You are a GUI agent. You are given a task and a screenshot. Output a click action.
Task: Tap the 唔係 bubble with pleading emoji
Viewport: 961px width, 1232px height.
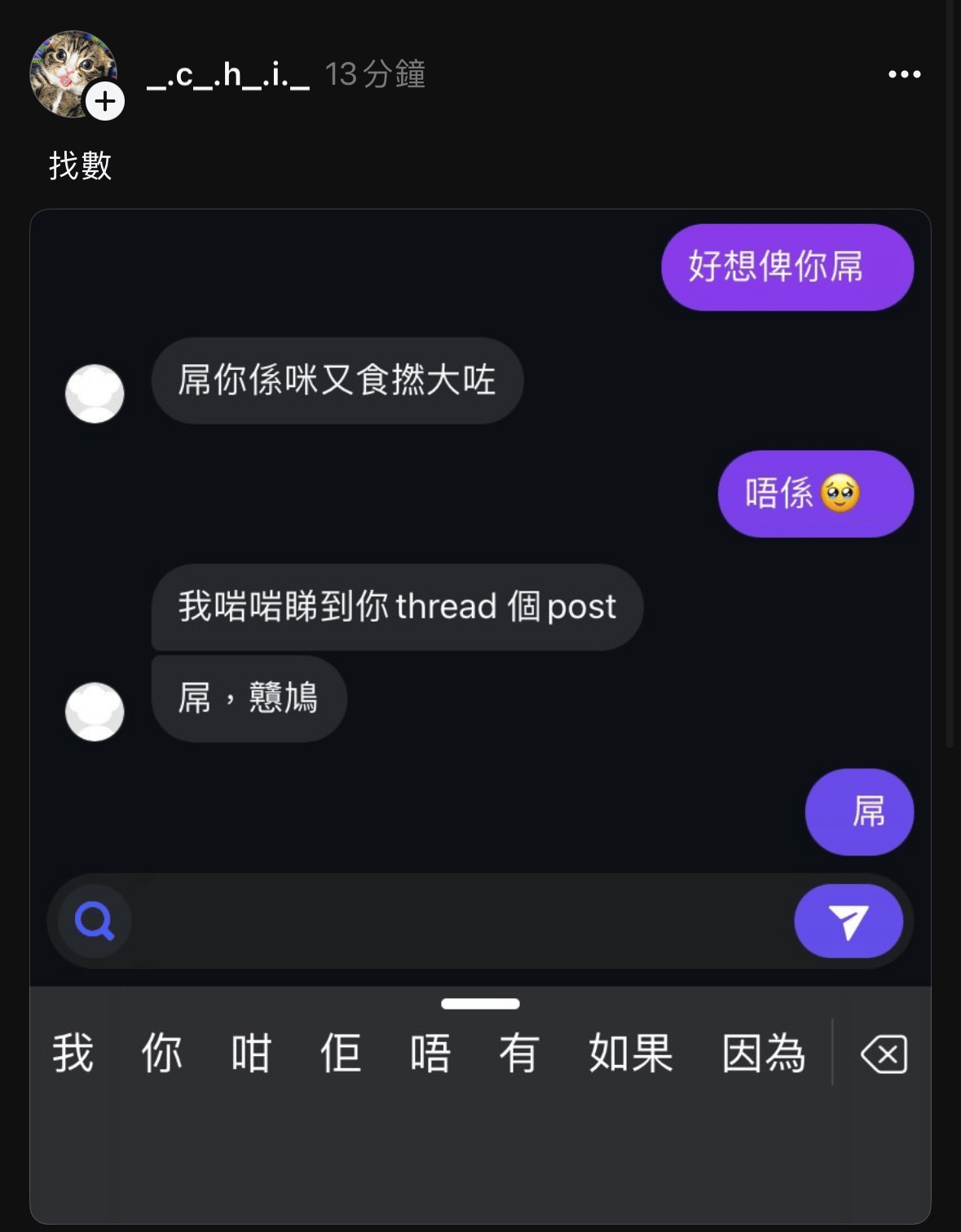coord(814,494)
